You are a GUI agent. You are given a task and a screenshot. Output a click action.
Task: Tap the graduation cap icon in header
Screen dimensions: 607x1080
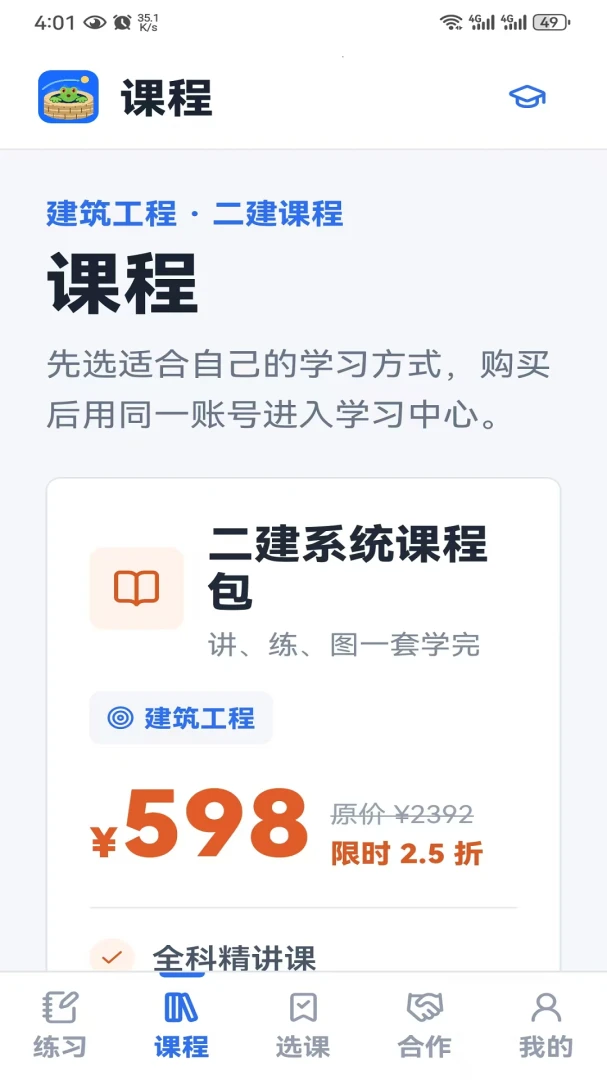click(x=527, y=97)
